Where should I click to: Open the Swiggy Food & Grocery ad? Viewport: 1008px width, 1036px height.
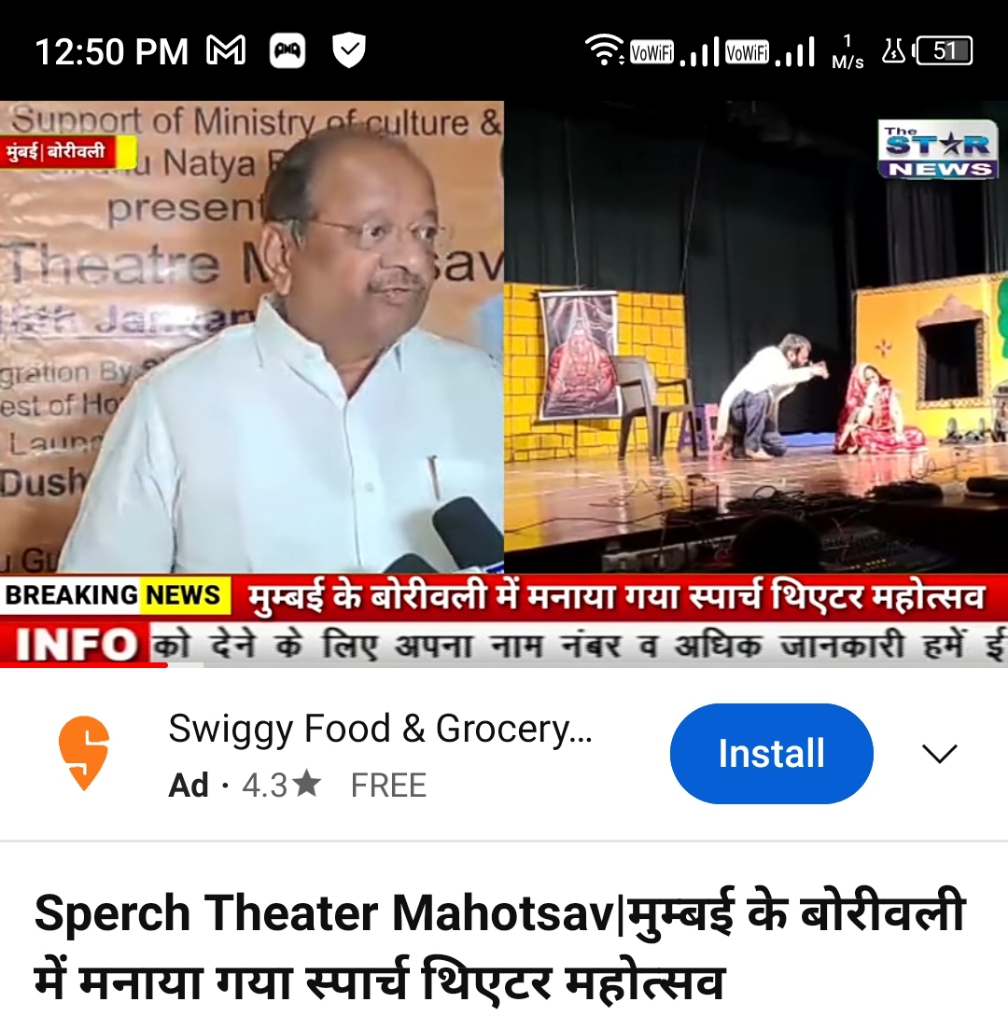tap(380, 730)
